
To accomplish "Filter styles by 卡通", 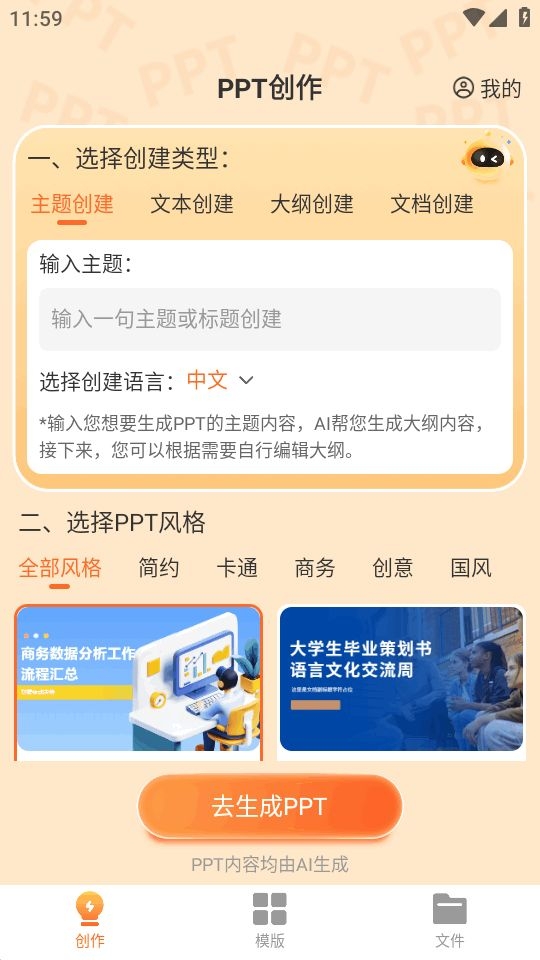I will pos(237,568).
